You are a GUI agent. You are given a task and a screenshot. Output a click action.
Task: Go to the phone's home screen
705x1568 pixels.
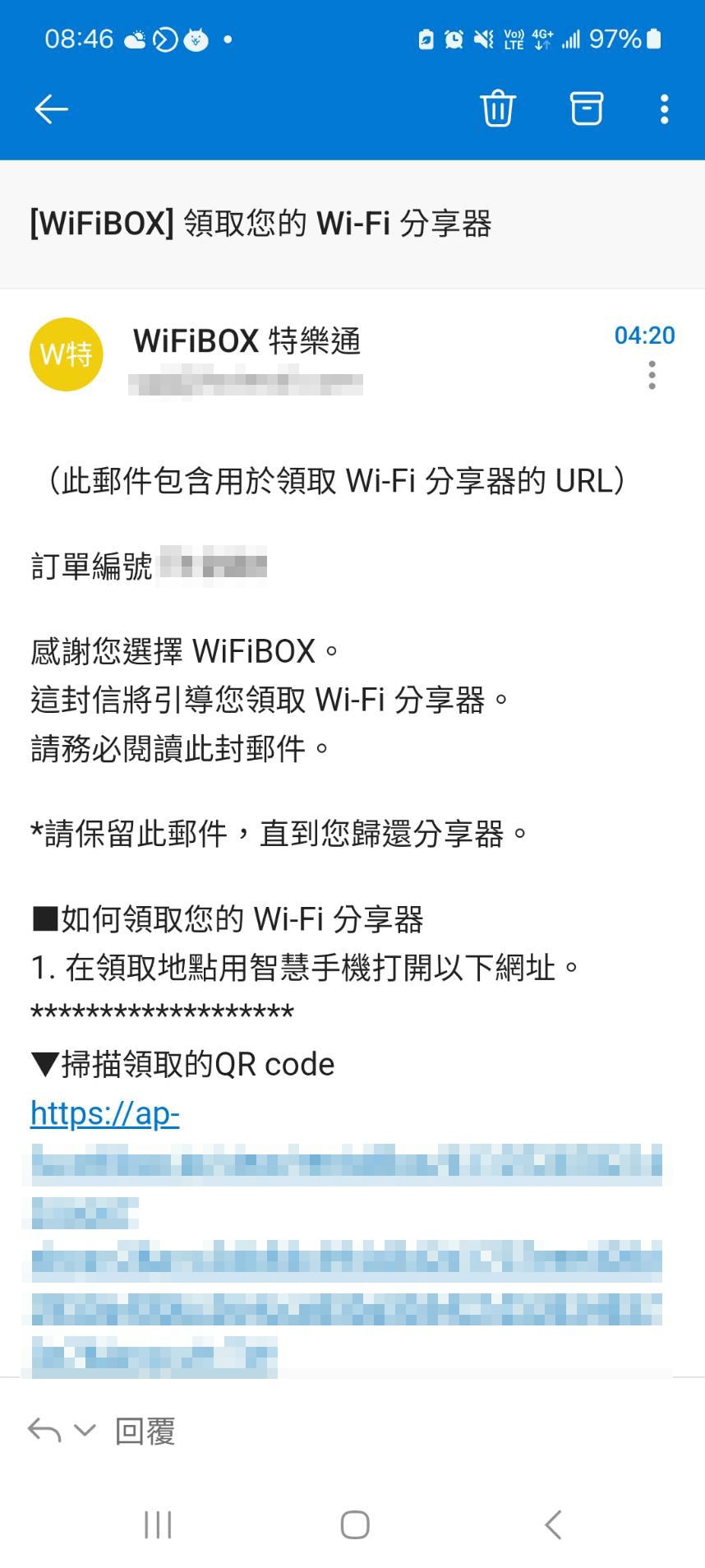point(354,1524)
